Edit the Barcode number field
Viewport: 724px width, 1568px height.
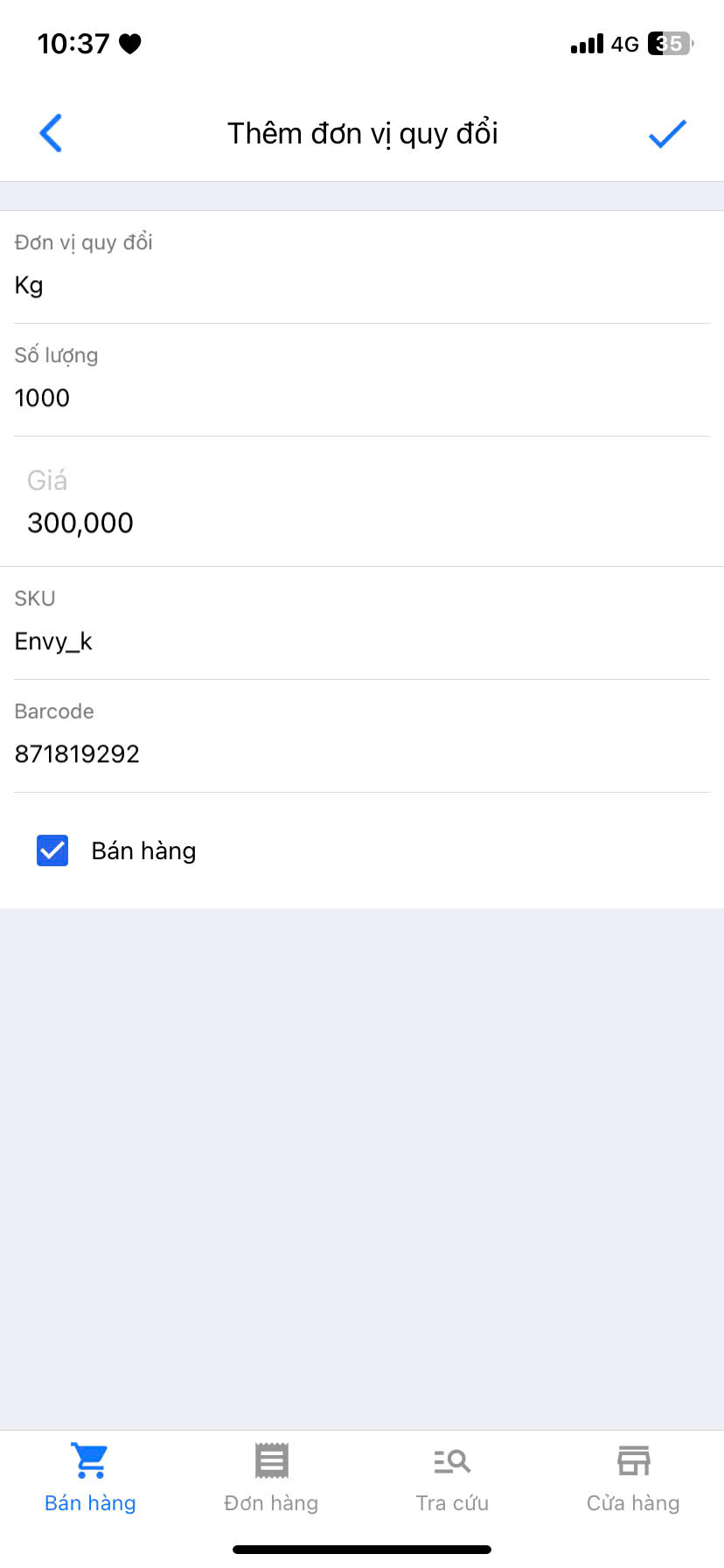coord(362,753)
